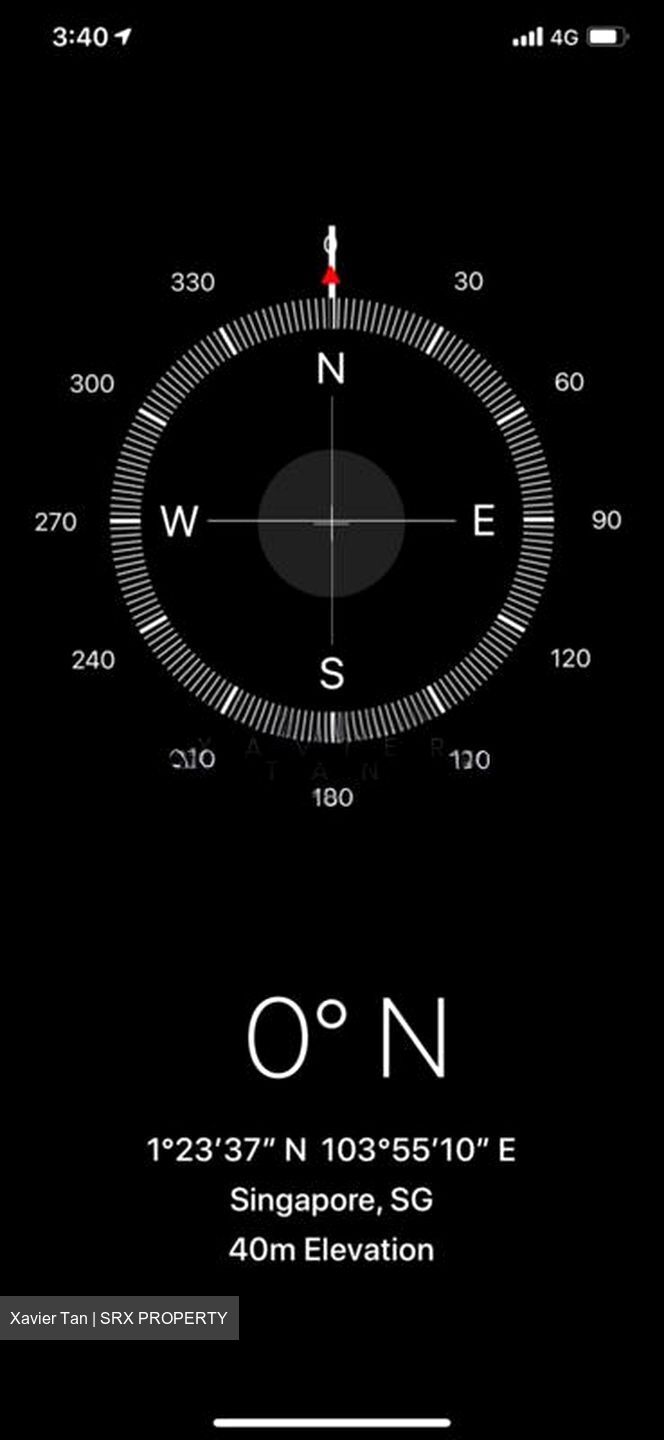Tap the compass dial to lock bearing
This screenshot has height=1440, width=664.
tap(331, 521)
